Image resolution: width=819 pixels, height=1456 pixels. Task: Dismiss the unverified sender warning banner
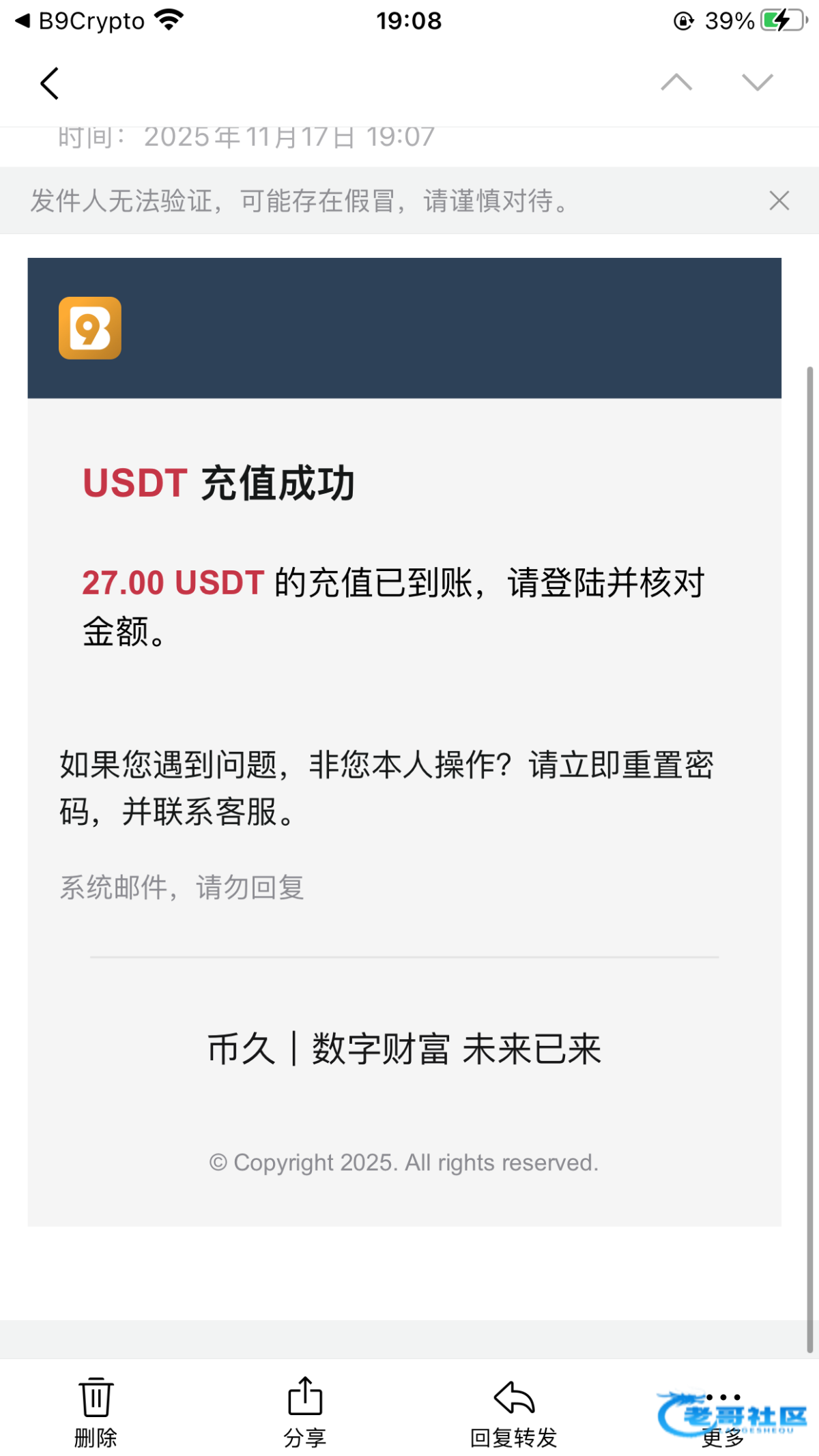coord(779,201)
